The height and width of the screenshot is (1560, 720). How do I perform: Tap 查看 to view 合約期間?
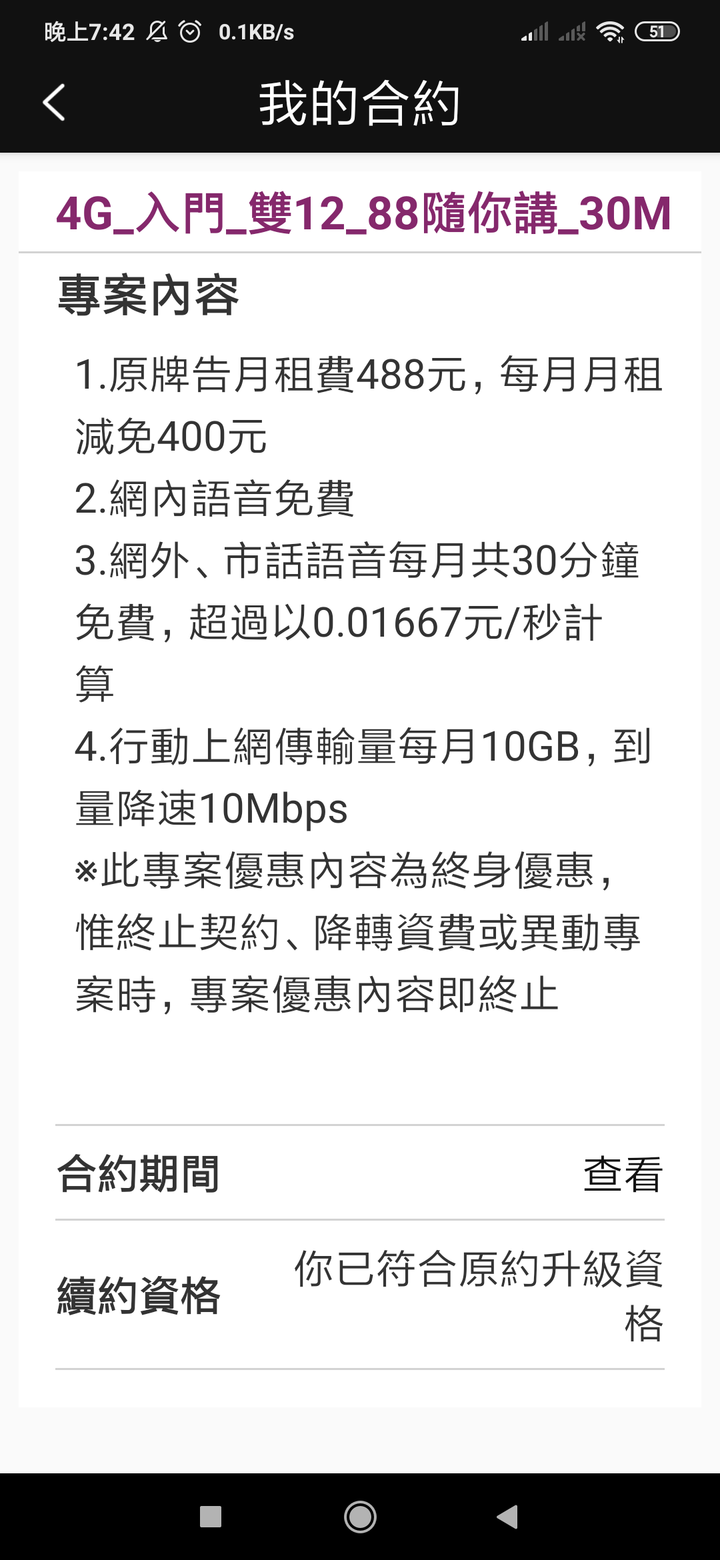622,1174
